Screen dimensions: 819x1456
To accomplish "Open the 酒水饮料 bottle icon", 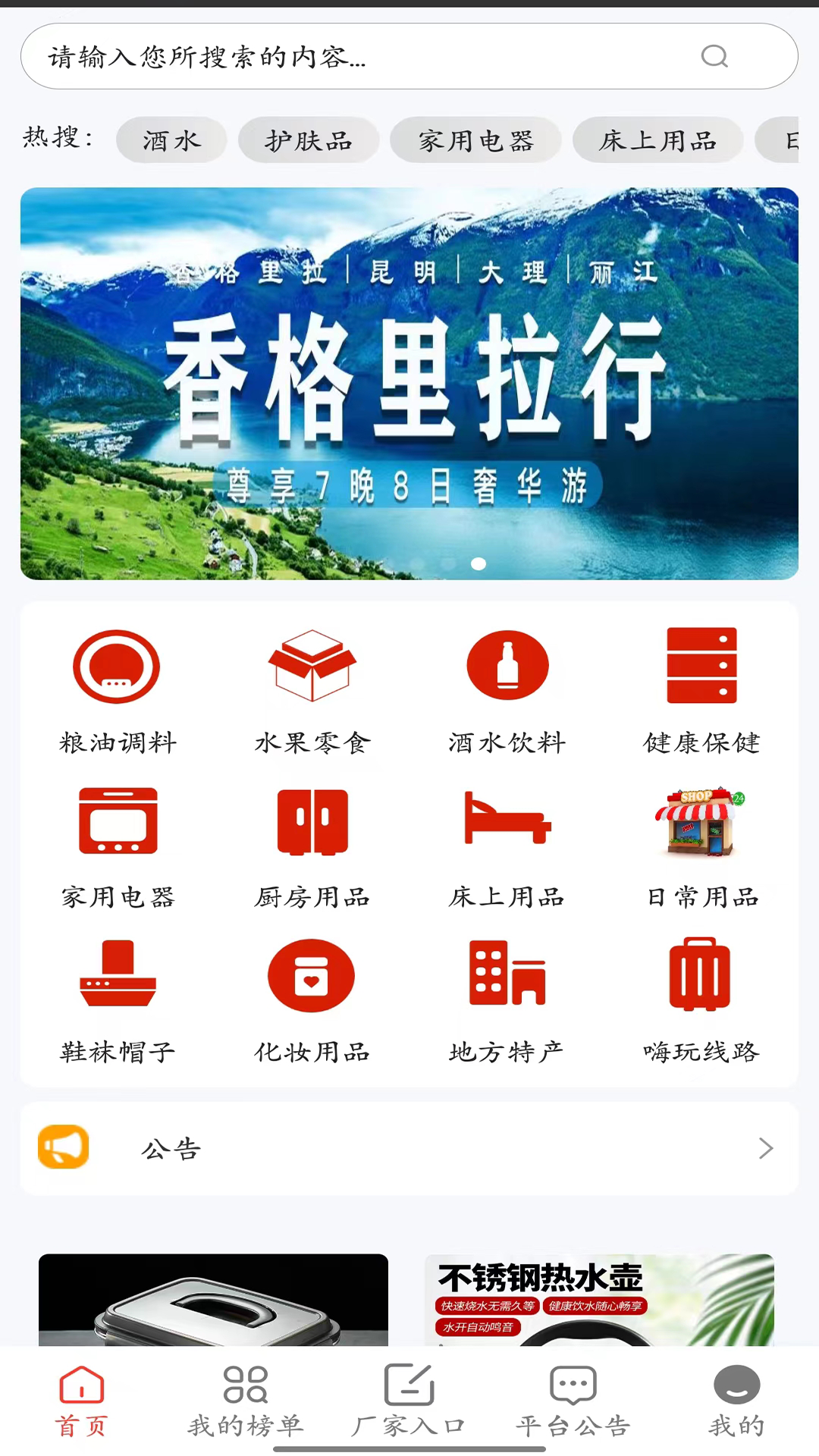I will tap(507, 666).
